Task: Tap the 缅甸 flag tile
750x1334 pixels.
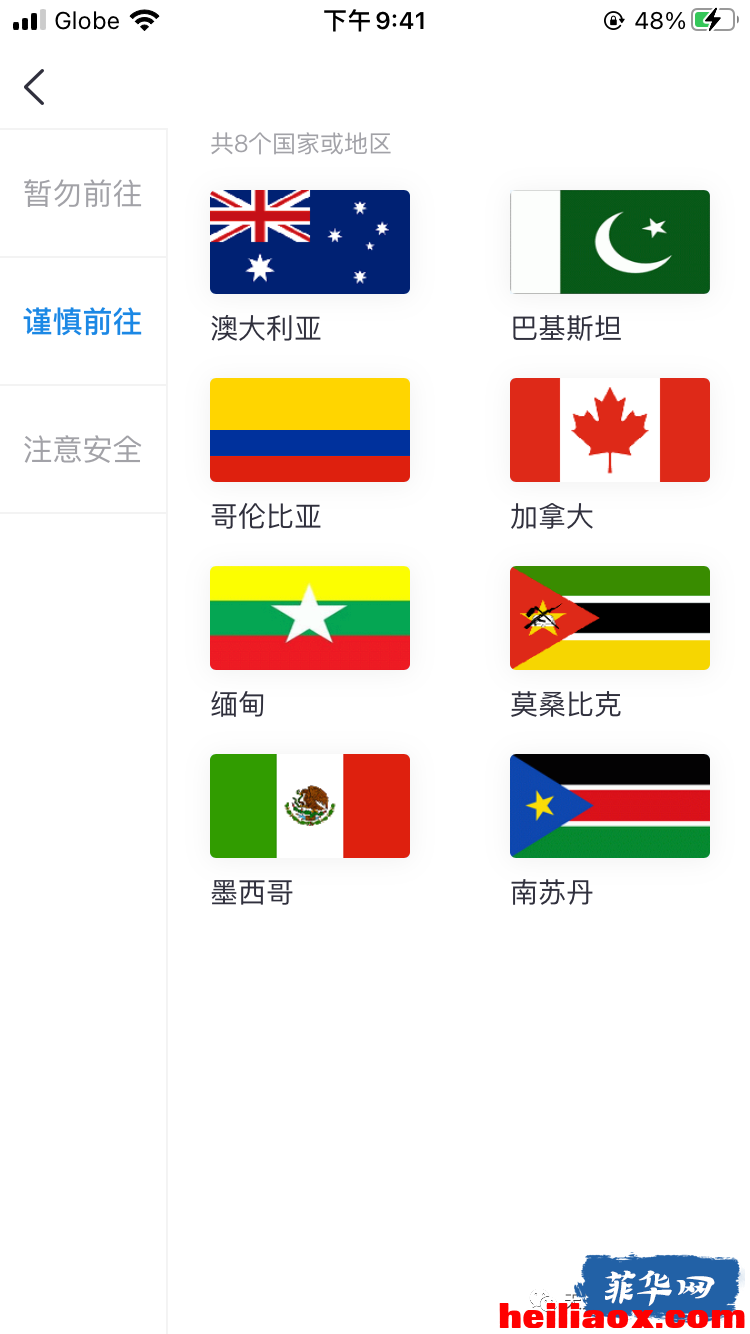Action: pos(310,618)
